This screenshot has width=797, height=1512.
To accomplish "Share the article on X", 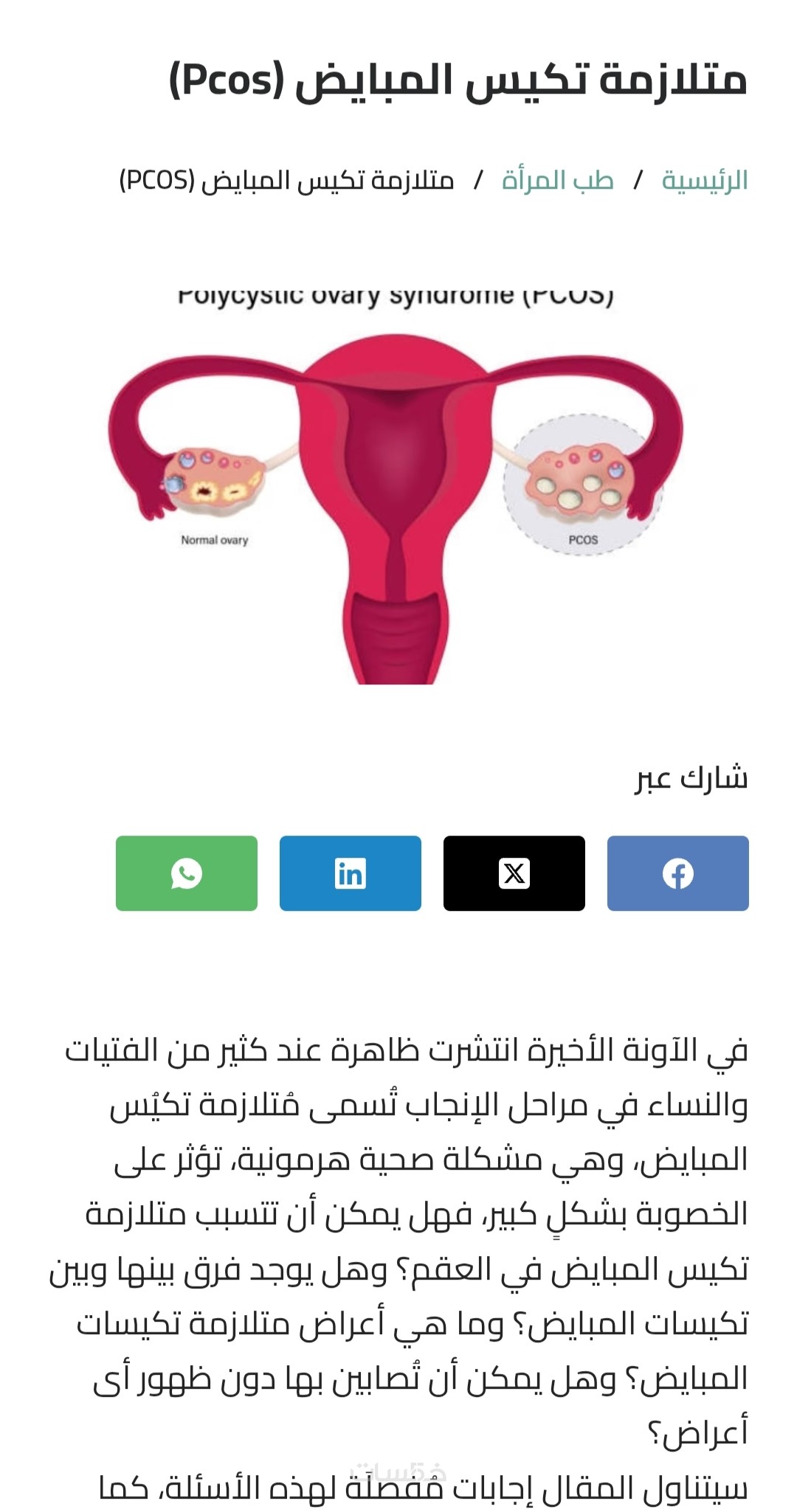I will pyautogui.click(x=514, y=873).
